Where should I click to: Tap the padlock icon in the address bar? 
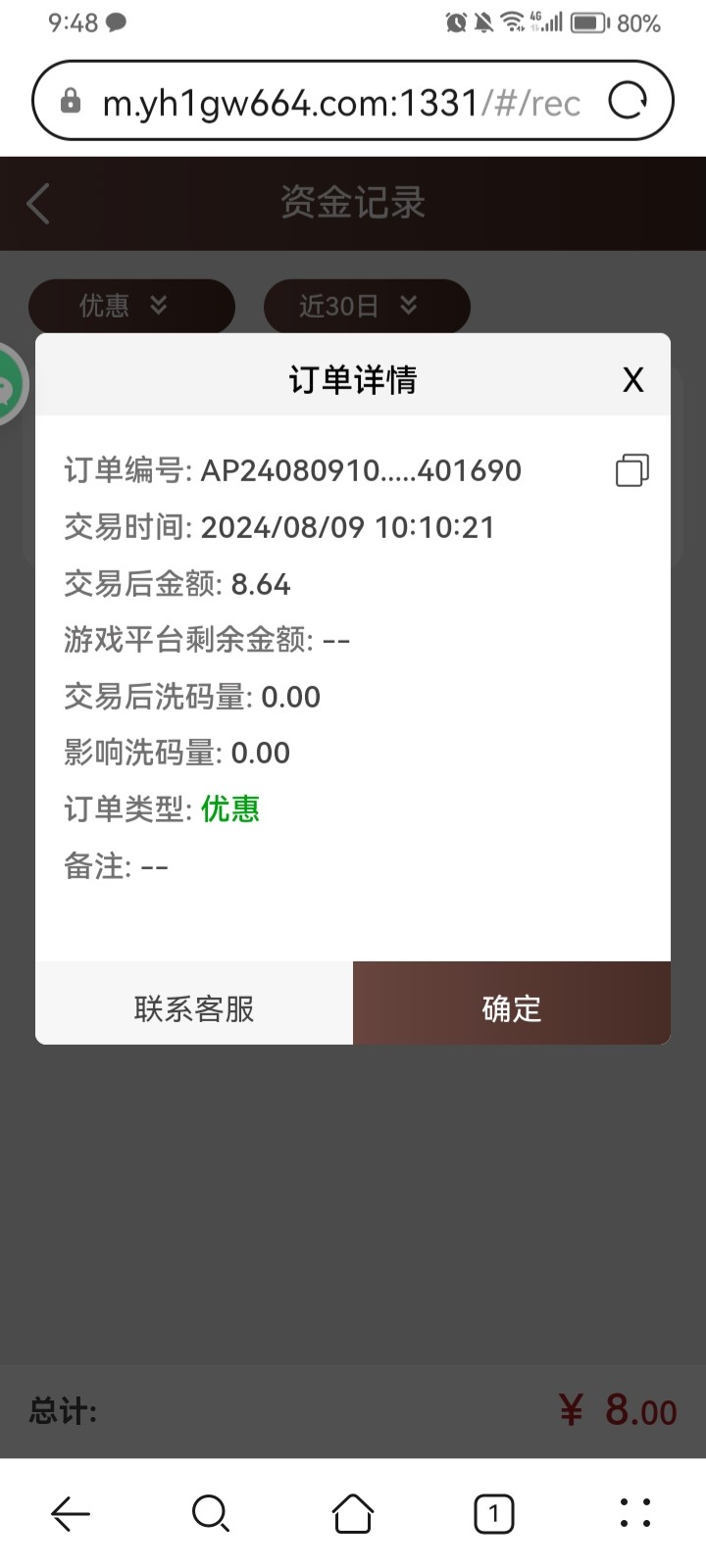point(69,99)
